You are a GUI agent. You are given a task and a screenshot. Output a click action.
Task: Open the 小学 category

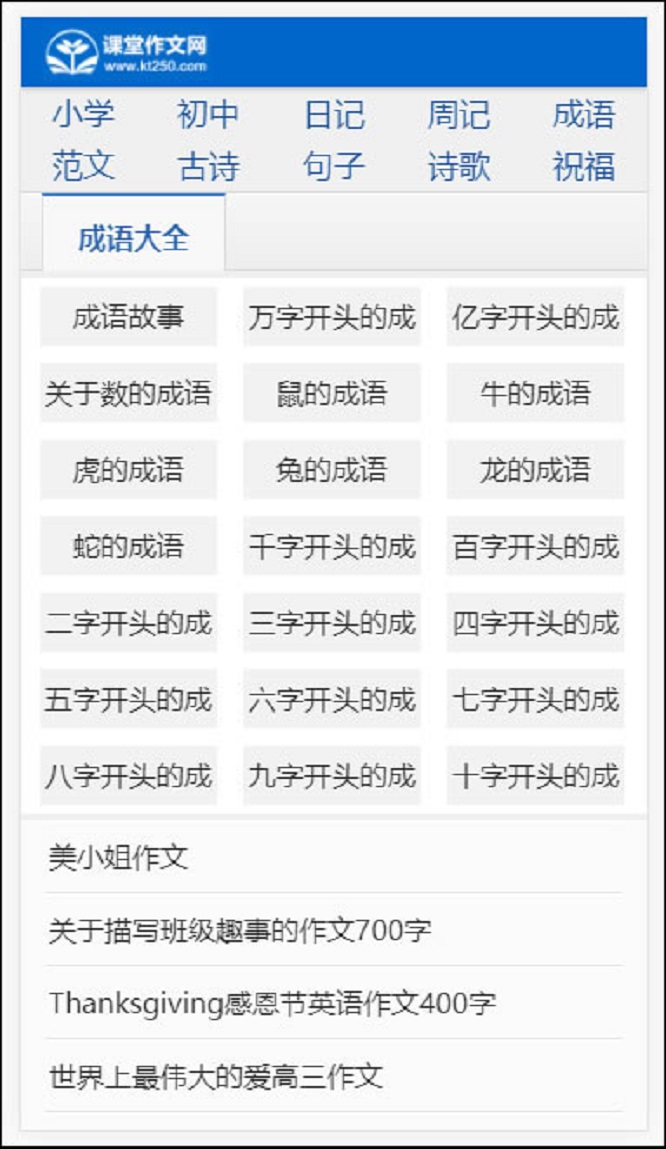click(x=83, y=114)
